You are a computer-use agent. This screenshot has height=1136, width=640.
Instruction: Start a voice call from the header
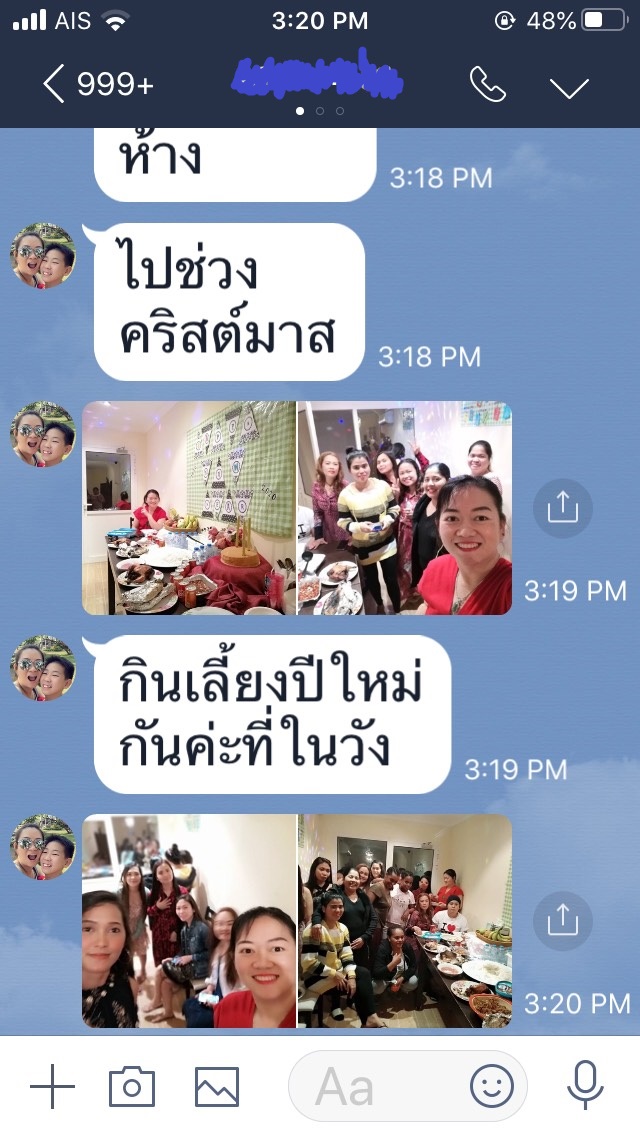(x=487, y=86)
